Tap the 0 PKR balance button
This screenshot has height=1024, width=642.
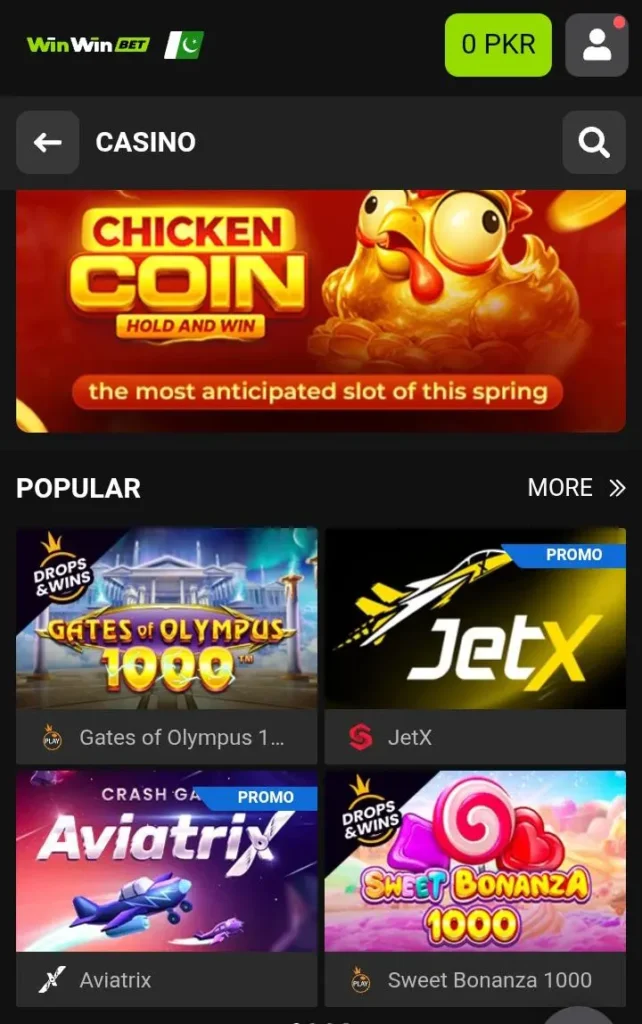coord(497,45)
